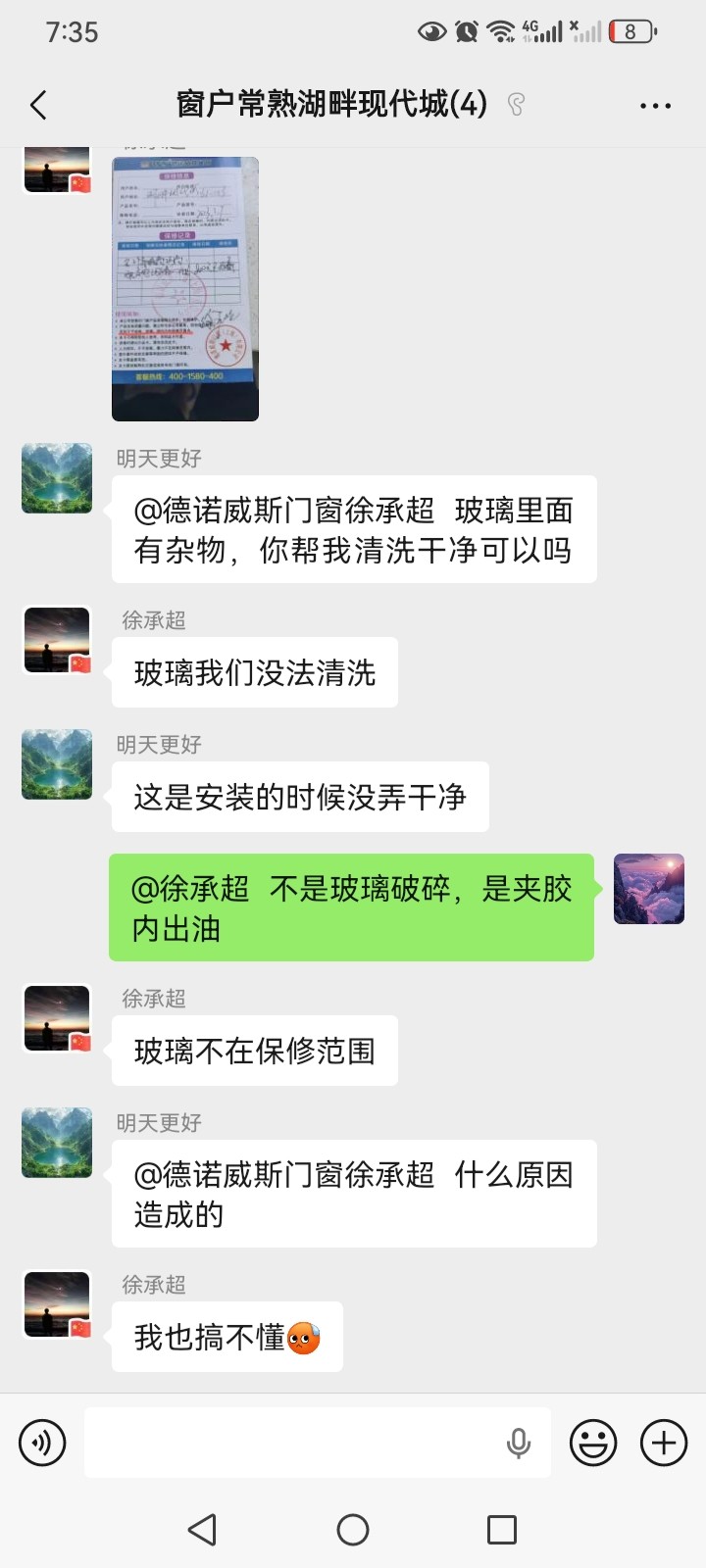706x1568 pixels.
Task: Open the plus attachments menu
Action: pyautogui.click(x=664, y=1443)
